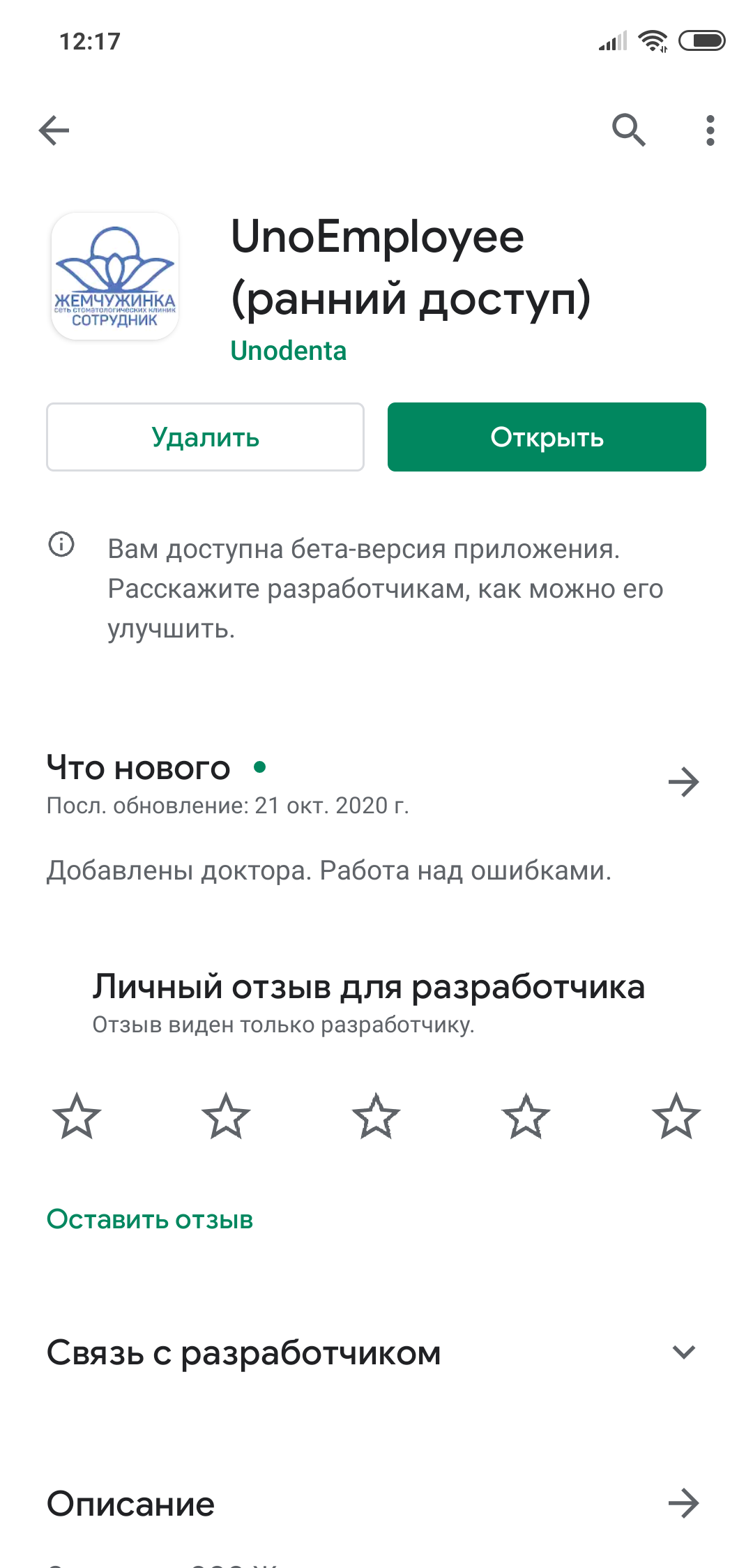
Task: Open the three-dot overflow menu
Action: click(710, 130)
